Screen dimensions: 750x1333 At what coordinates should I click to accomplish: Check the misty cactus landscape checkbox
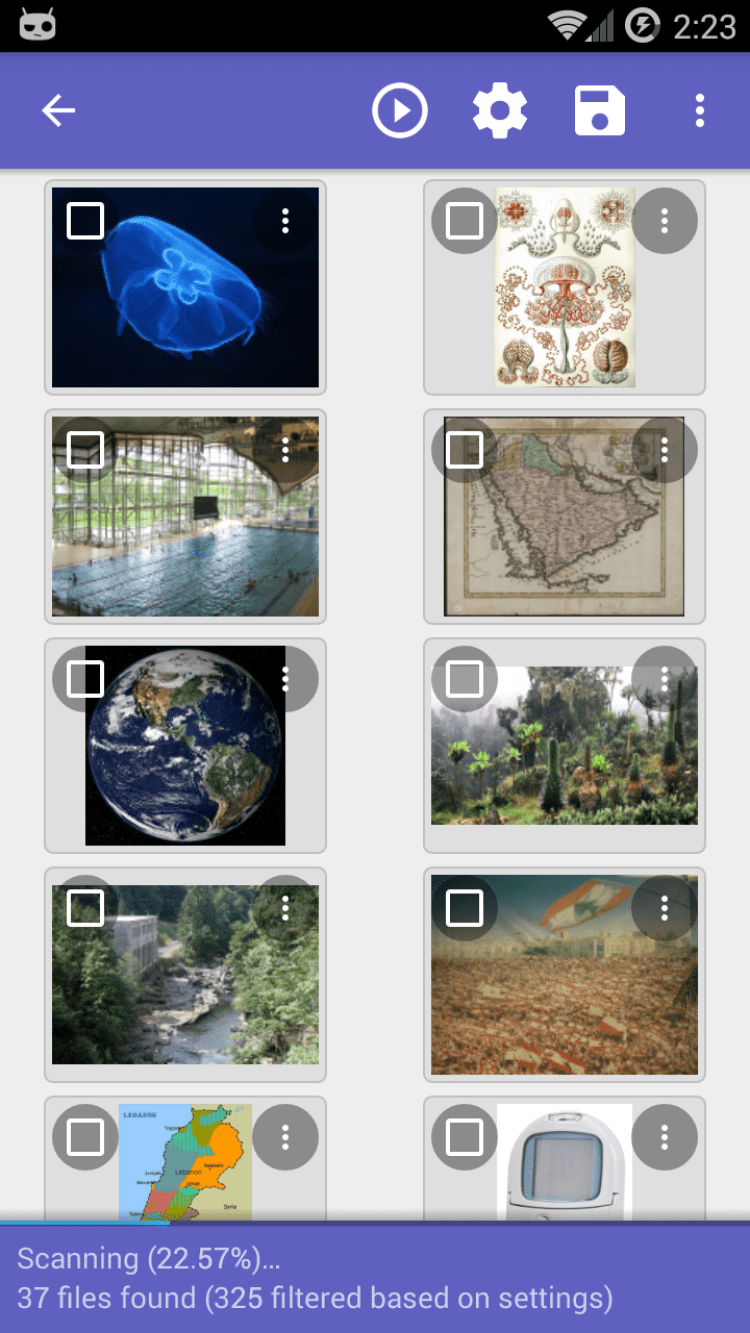(464, 679)
